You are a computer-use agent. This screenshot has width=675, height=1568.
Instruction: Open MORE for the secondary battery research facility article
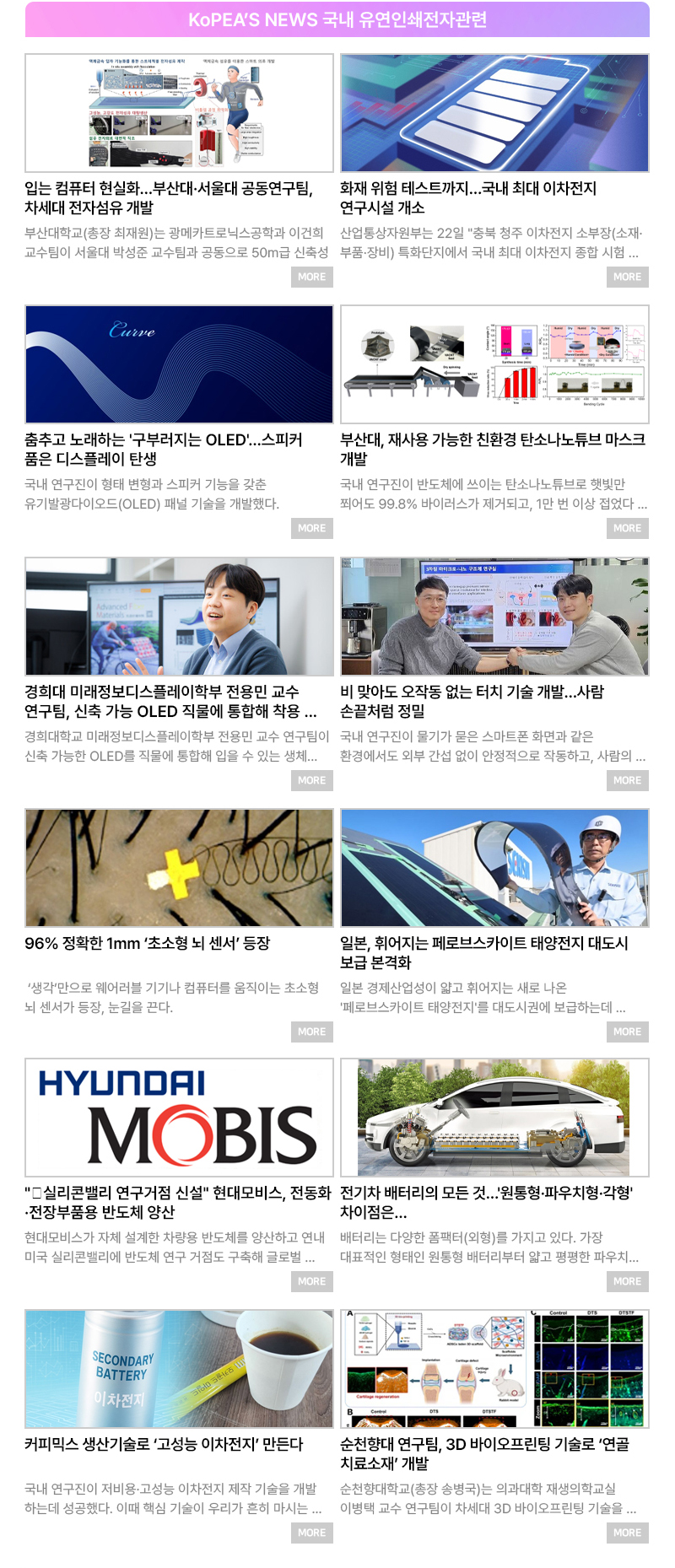pos(627,277)
